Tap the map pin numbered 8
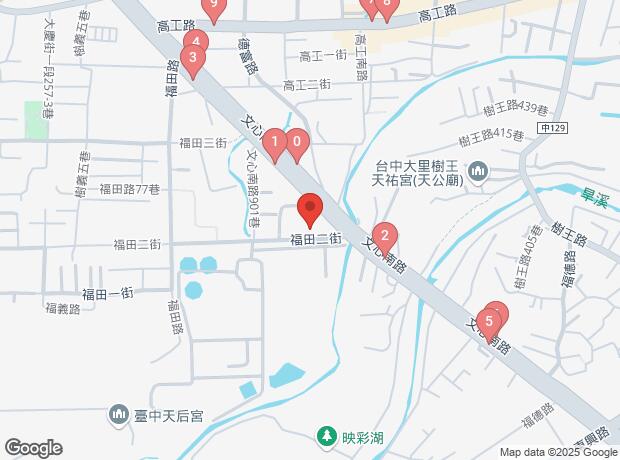 387,6
